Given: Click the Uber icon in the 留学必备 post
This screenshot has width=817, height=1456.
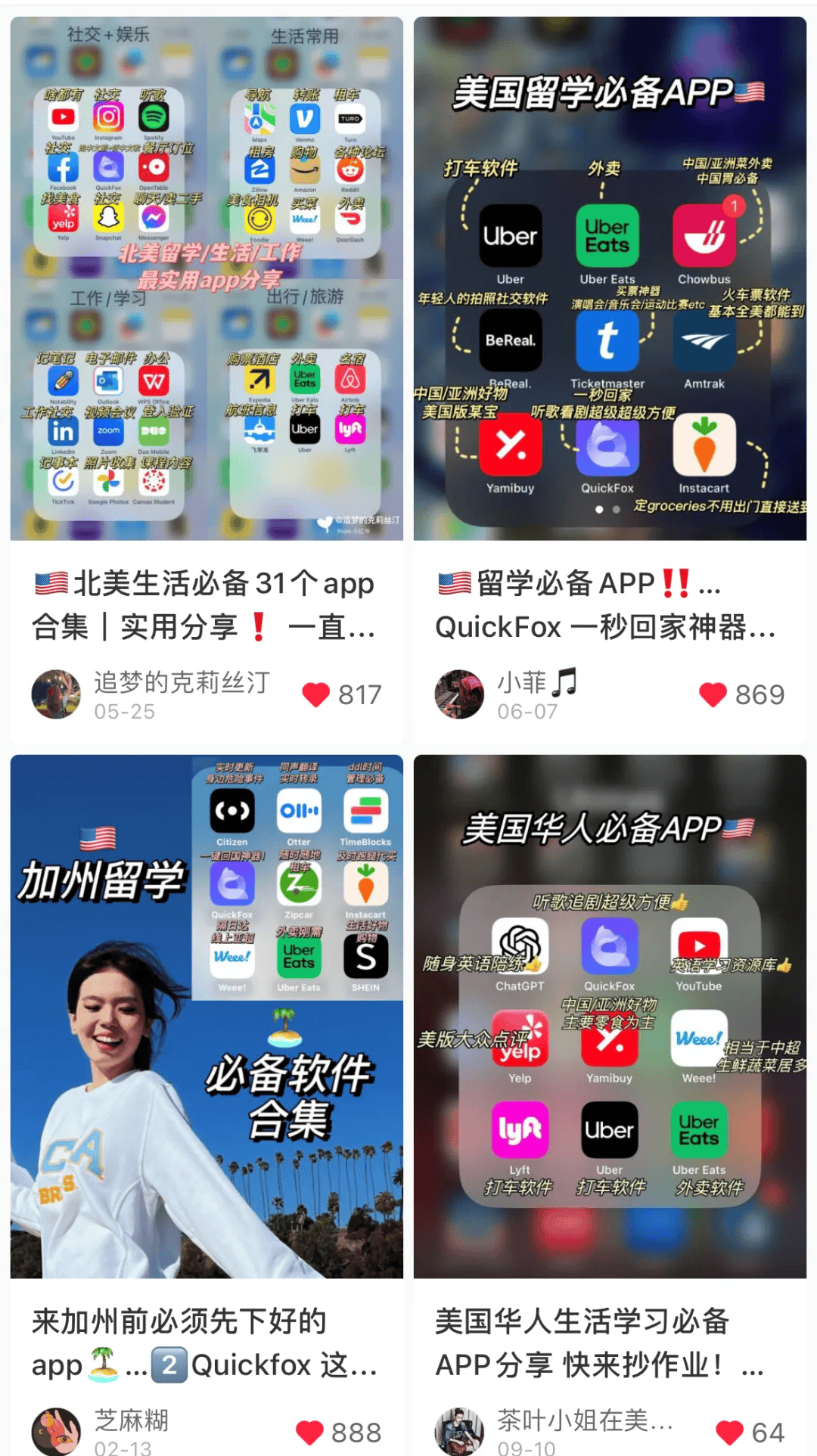Looking at the screenshot, I should [510, 235].
